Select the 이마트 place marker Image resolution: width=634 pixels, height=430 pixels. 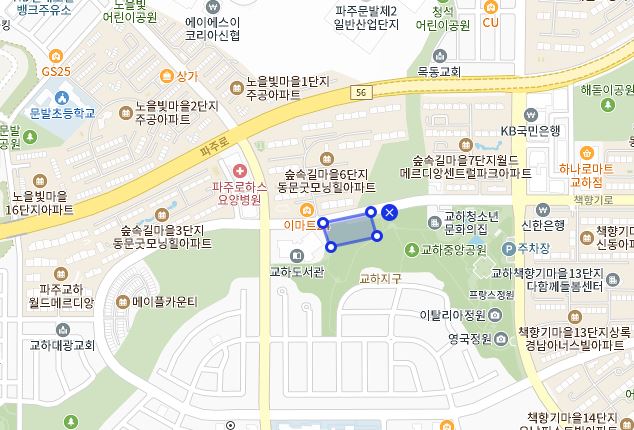click(x=300, y=226)
